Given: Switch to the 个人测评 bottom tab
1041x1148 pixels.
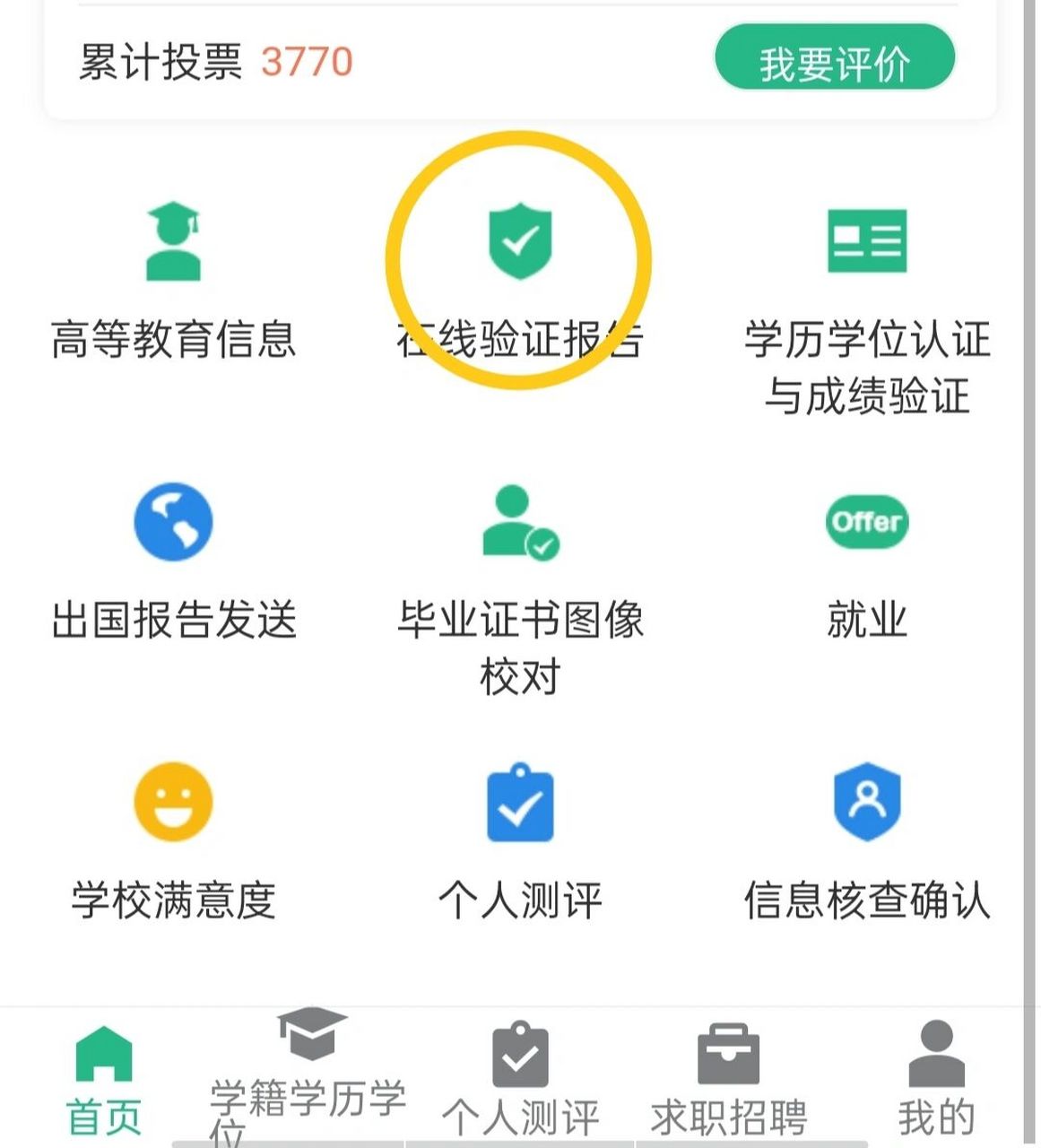Looking at the screenshot, I should pyautogui.click(x=522, y=1076).
